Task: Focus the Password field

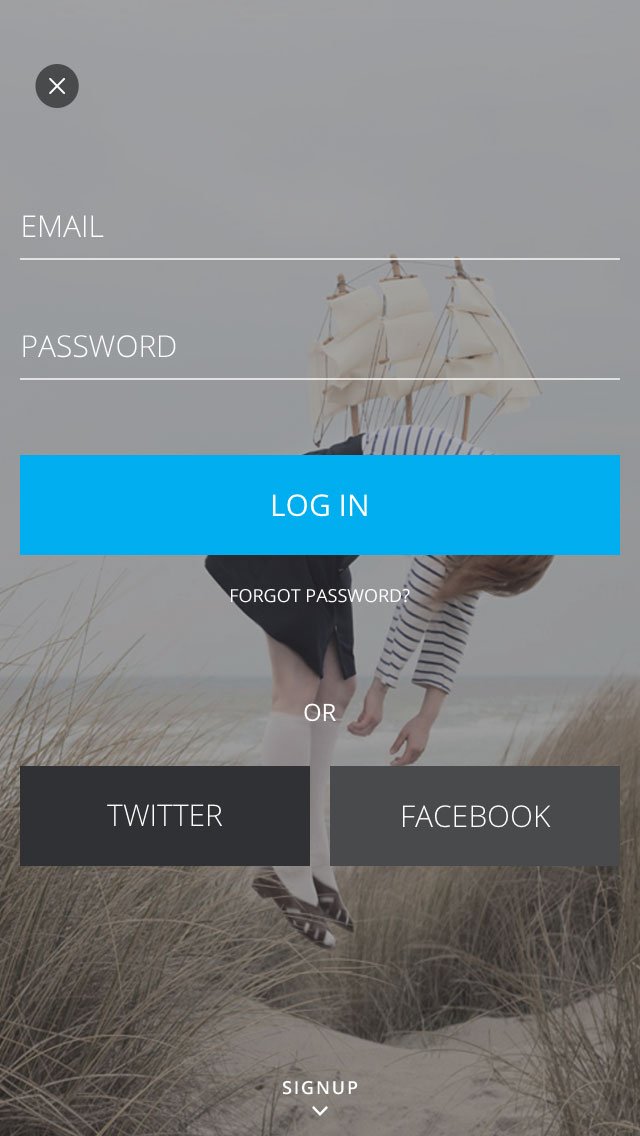Action: (x=319, y=347)
